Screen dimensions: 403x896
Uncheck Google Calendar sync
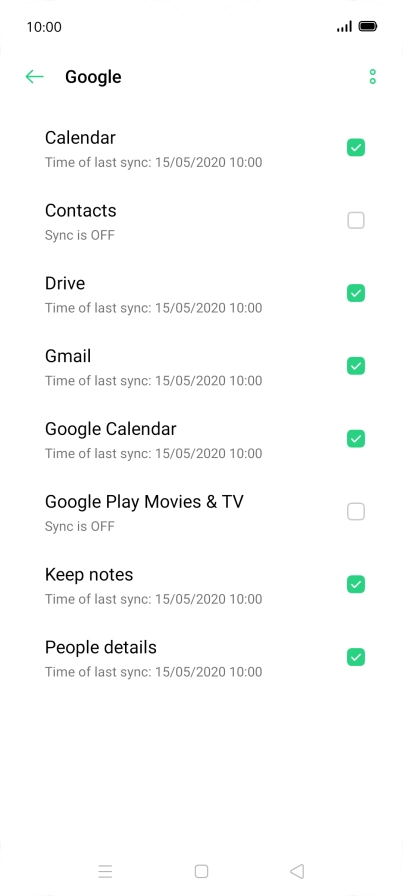pyautogui.click(x=356, y=439)
